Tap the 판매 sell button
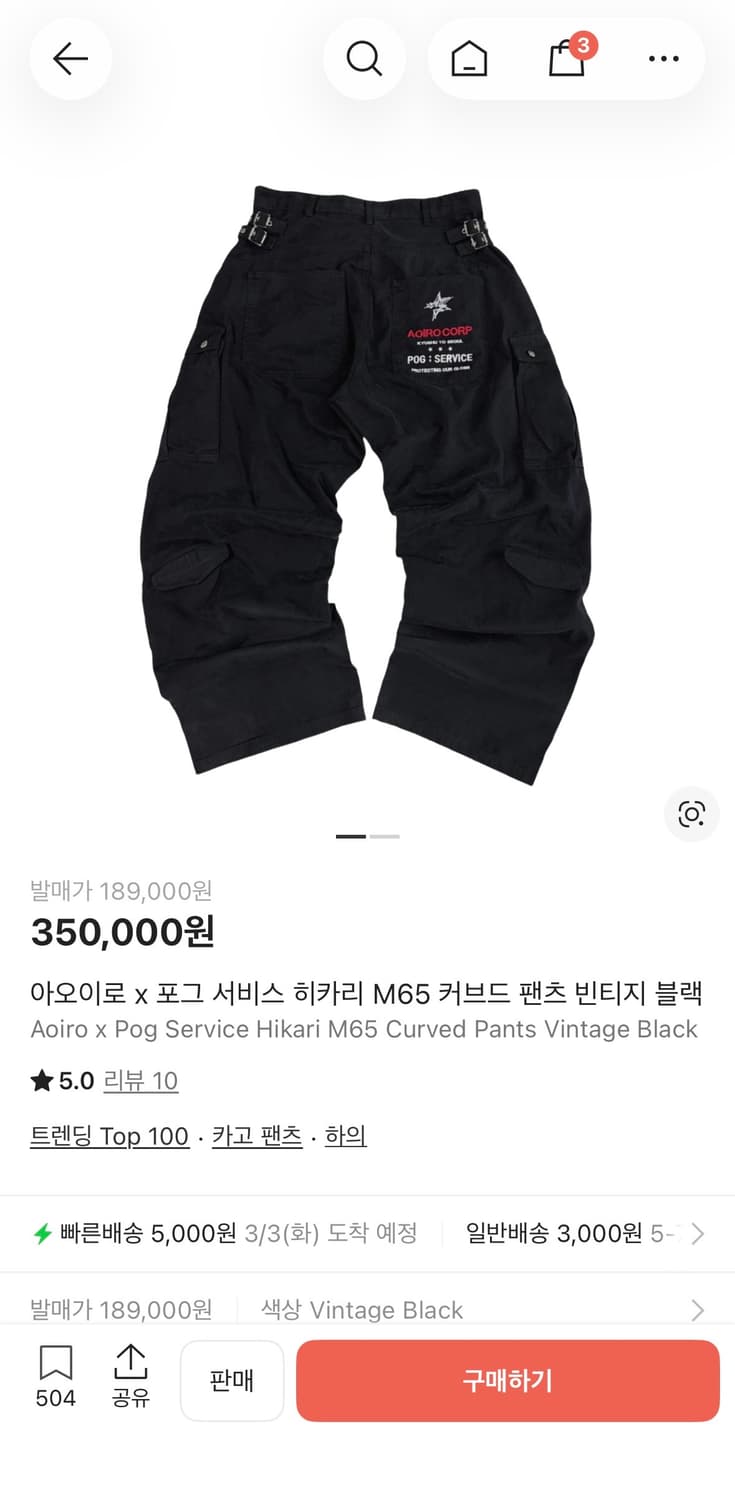 click(x=232, y=1381)
